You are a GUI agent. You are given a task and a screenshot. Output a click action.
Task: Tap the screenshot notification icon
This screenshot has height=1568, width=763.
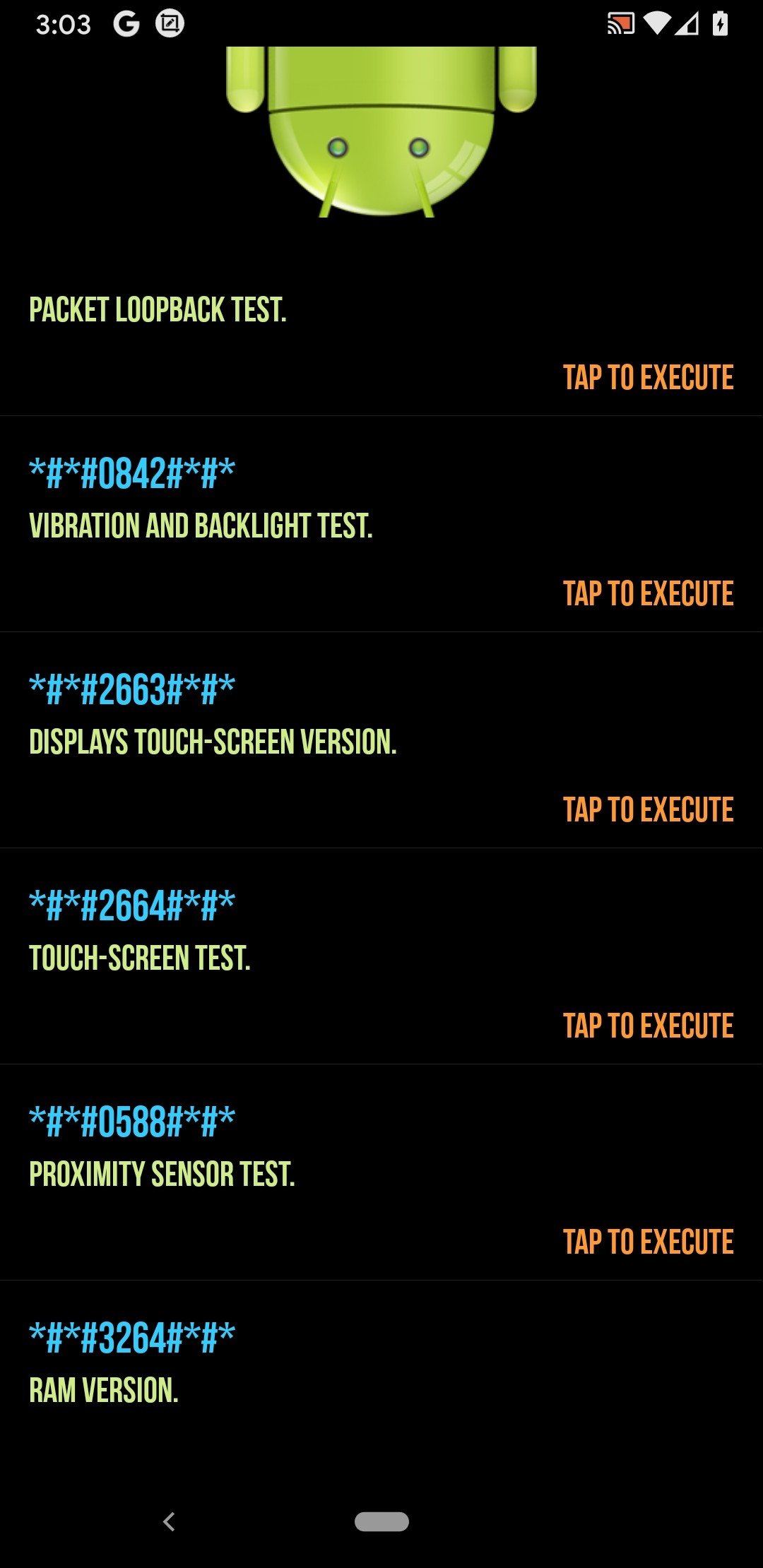point(171,23)
